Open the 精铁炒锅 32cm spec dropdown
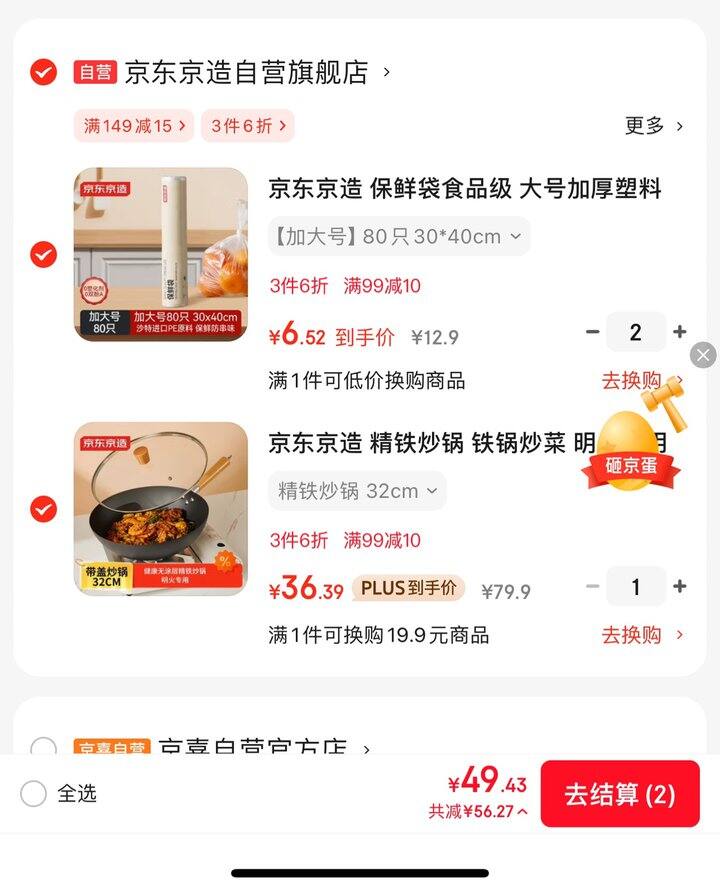This screenshot has height=891, width=720. pyautogui.click(x=356, y=491)
